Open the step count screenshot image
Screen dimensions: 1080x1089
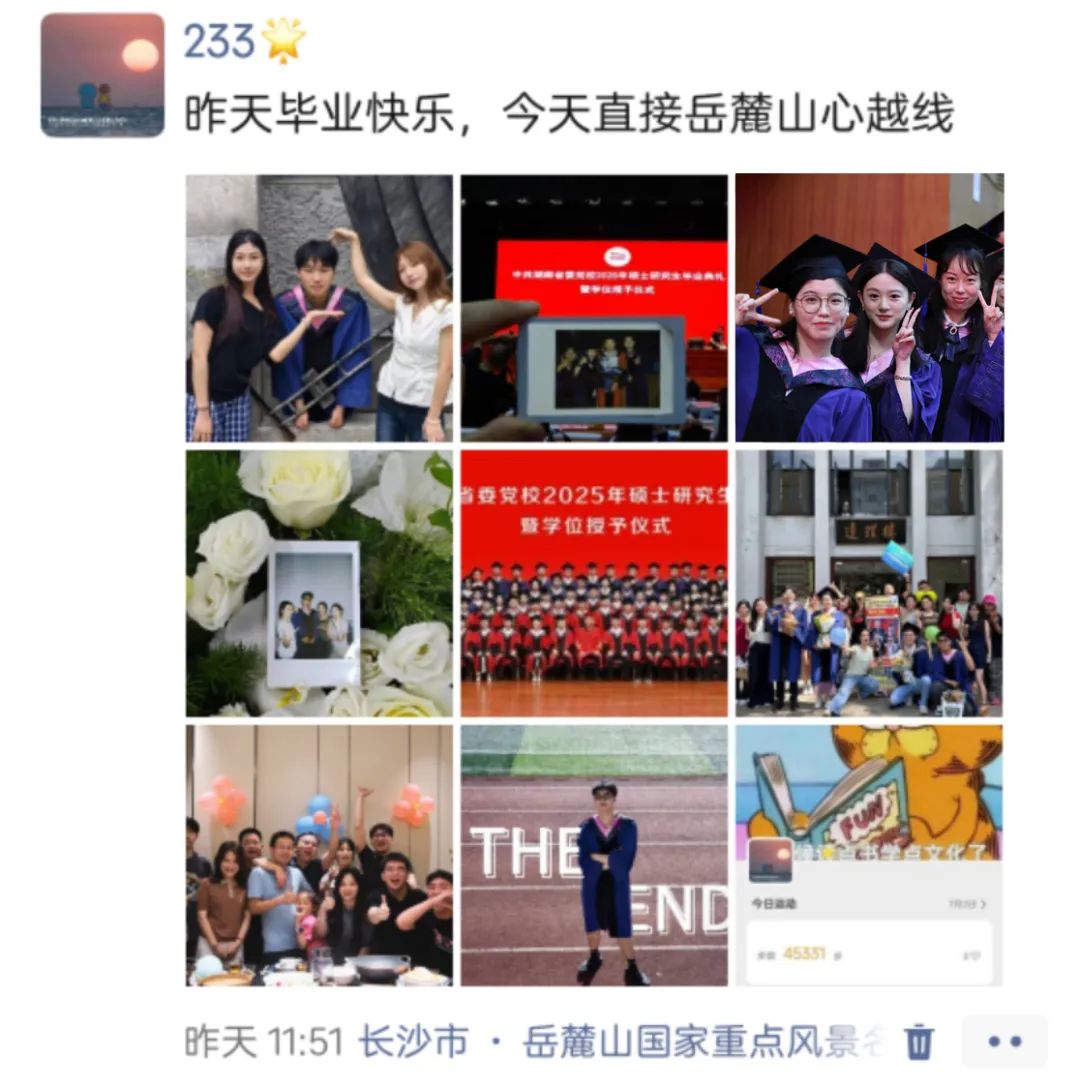click(869, 856)
